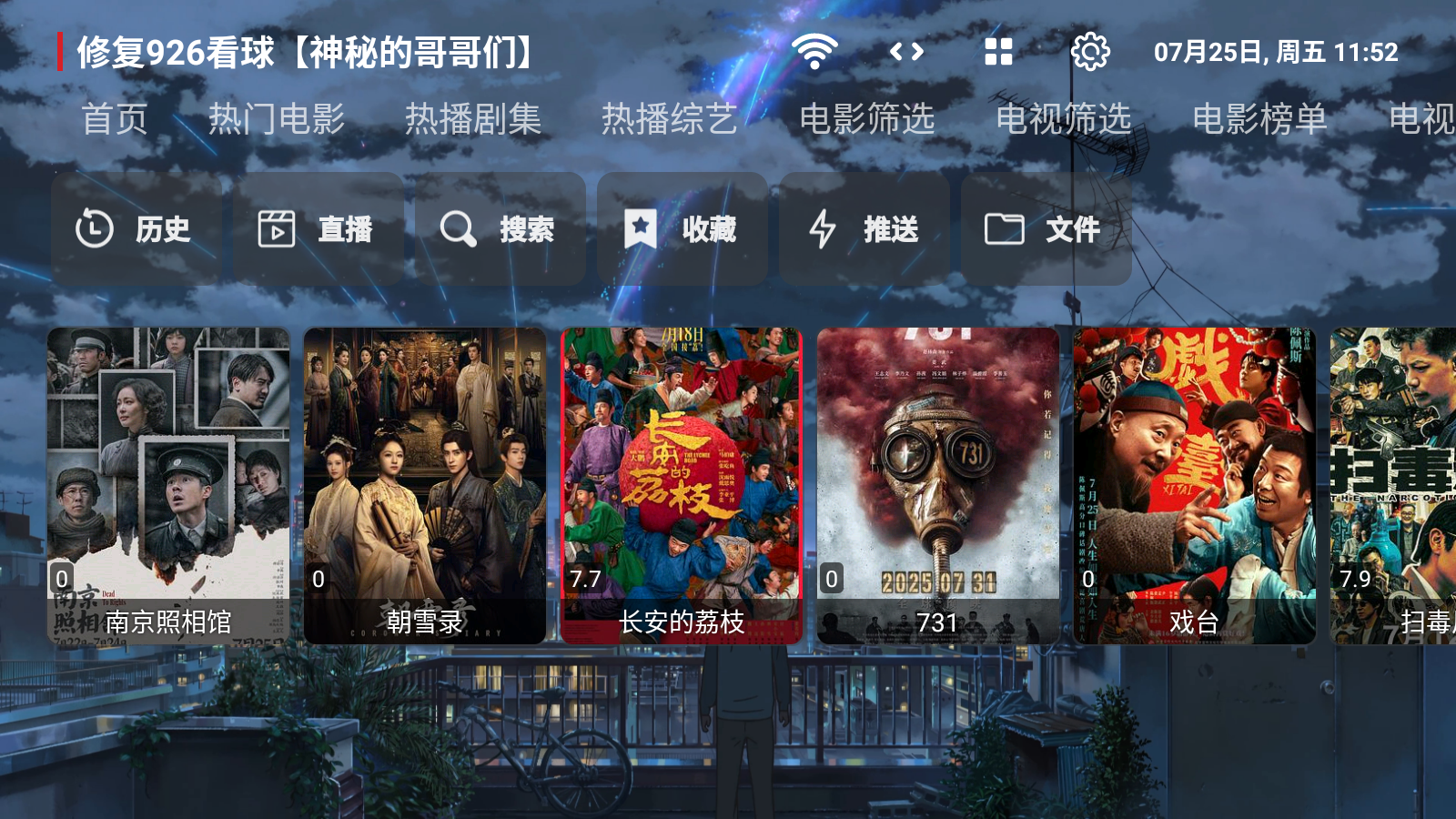Open 南京照相馆 movie poster

click(168, 485)
